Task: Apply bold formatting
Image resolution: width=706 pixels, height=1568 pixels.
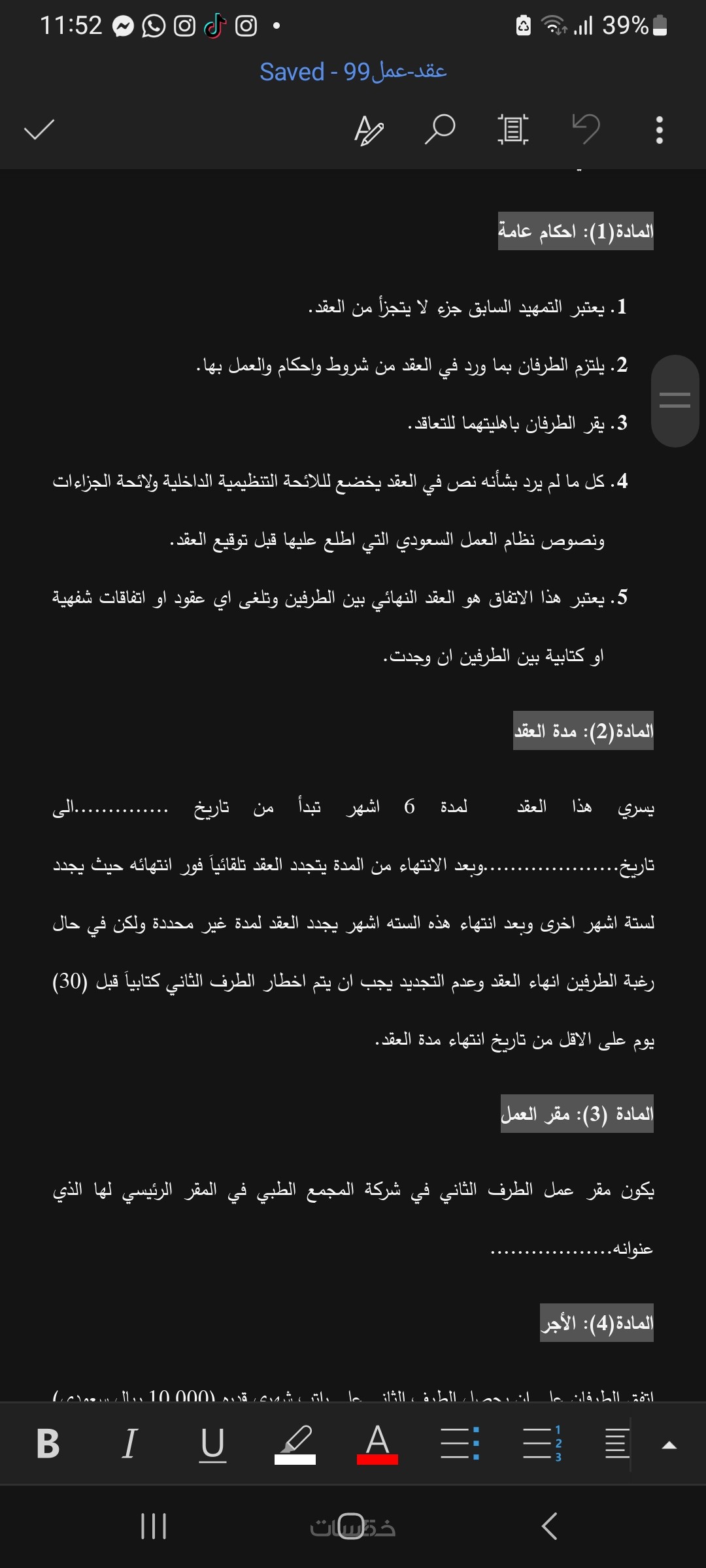Action: click(48, 1443)
